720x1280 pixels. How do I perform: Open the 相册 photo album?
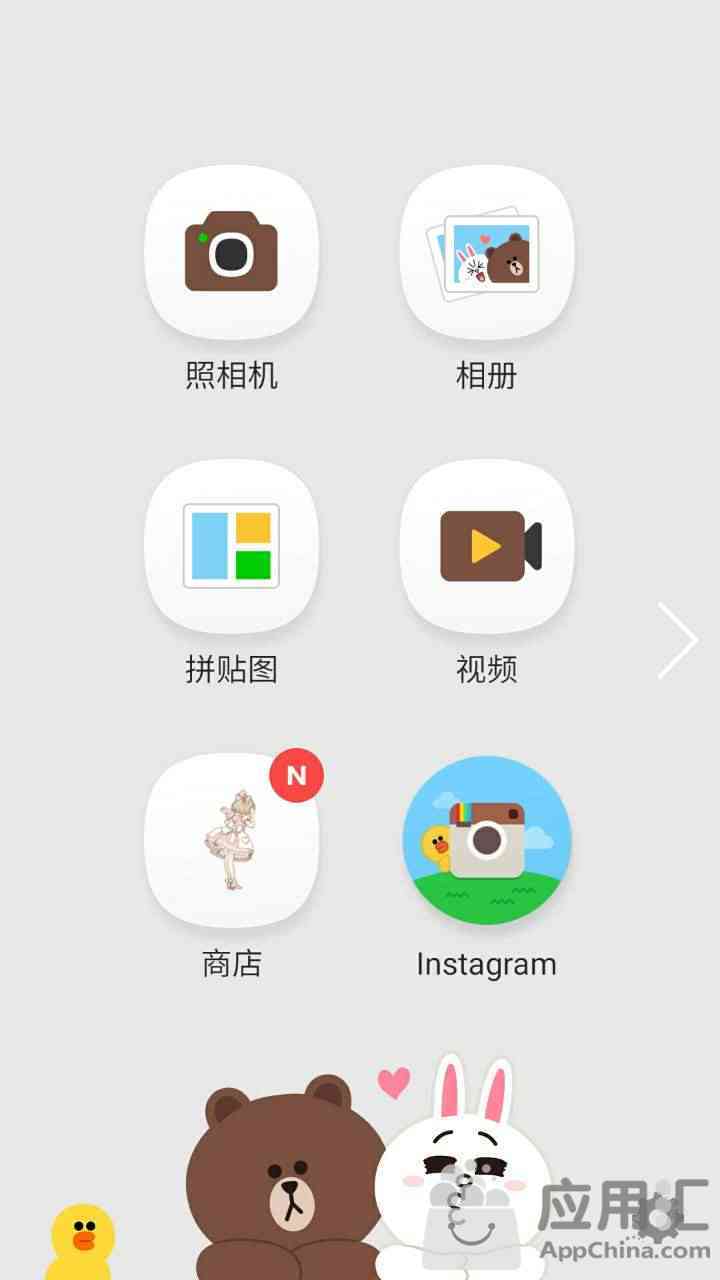click(x=487, y=252)
